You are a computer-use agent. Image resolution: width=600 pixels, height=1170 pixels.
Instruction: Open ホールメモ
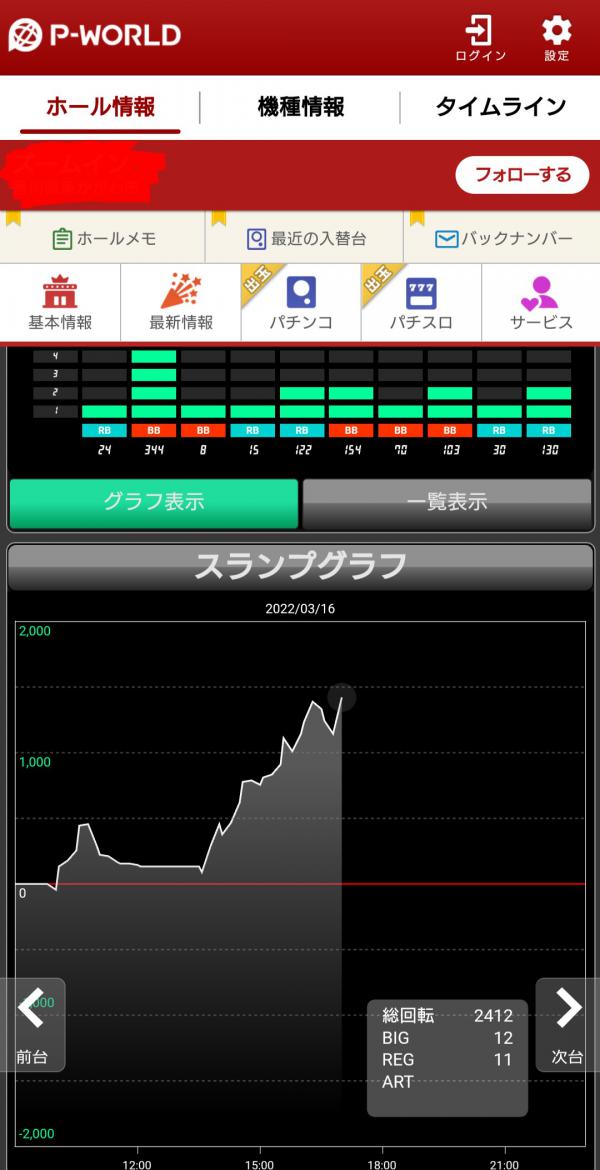click(104, 238)
